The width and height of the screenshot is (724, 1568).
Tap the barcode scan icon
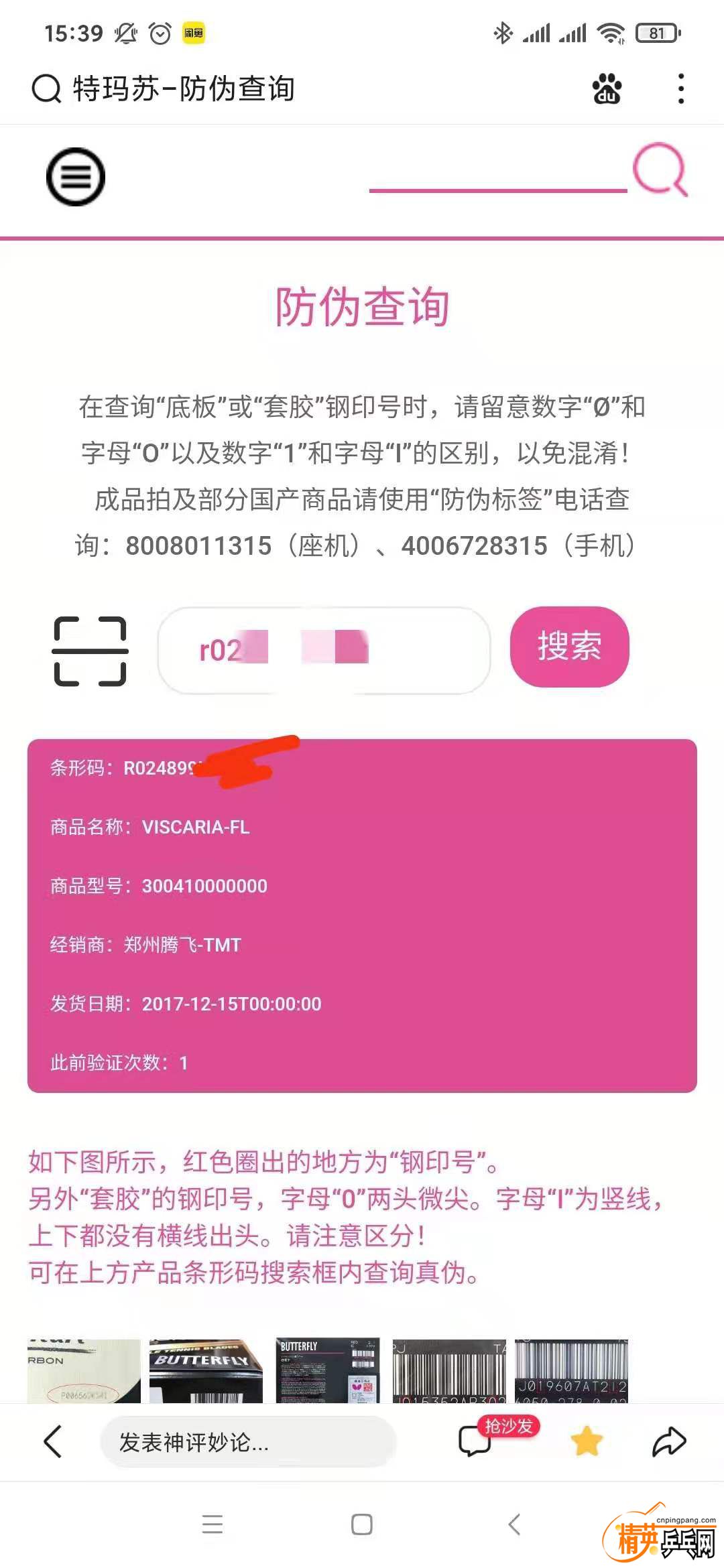coord(90,651)
